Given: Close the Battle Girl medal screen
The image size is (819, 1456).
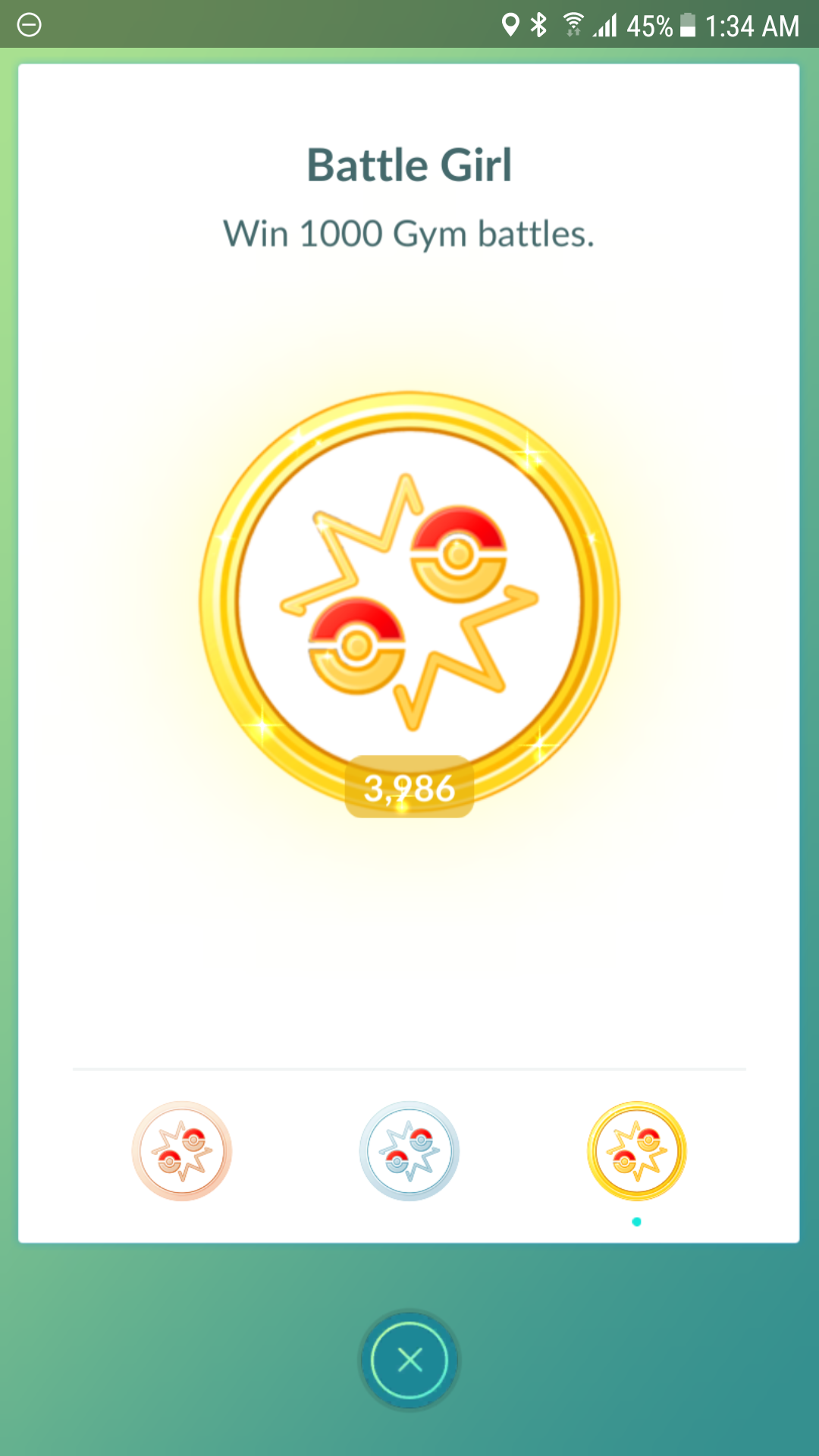Looking at the screenshot, I should 409,1360.
